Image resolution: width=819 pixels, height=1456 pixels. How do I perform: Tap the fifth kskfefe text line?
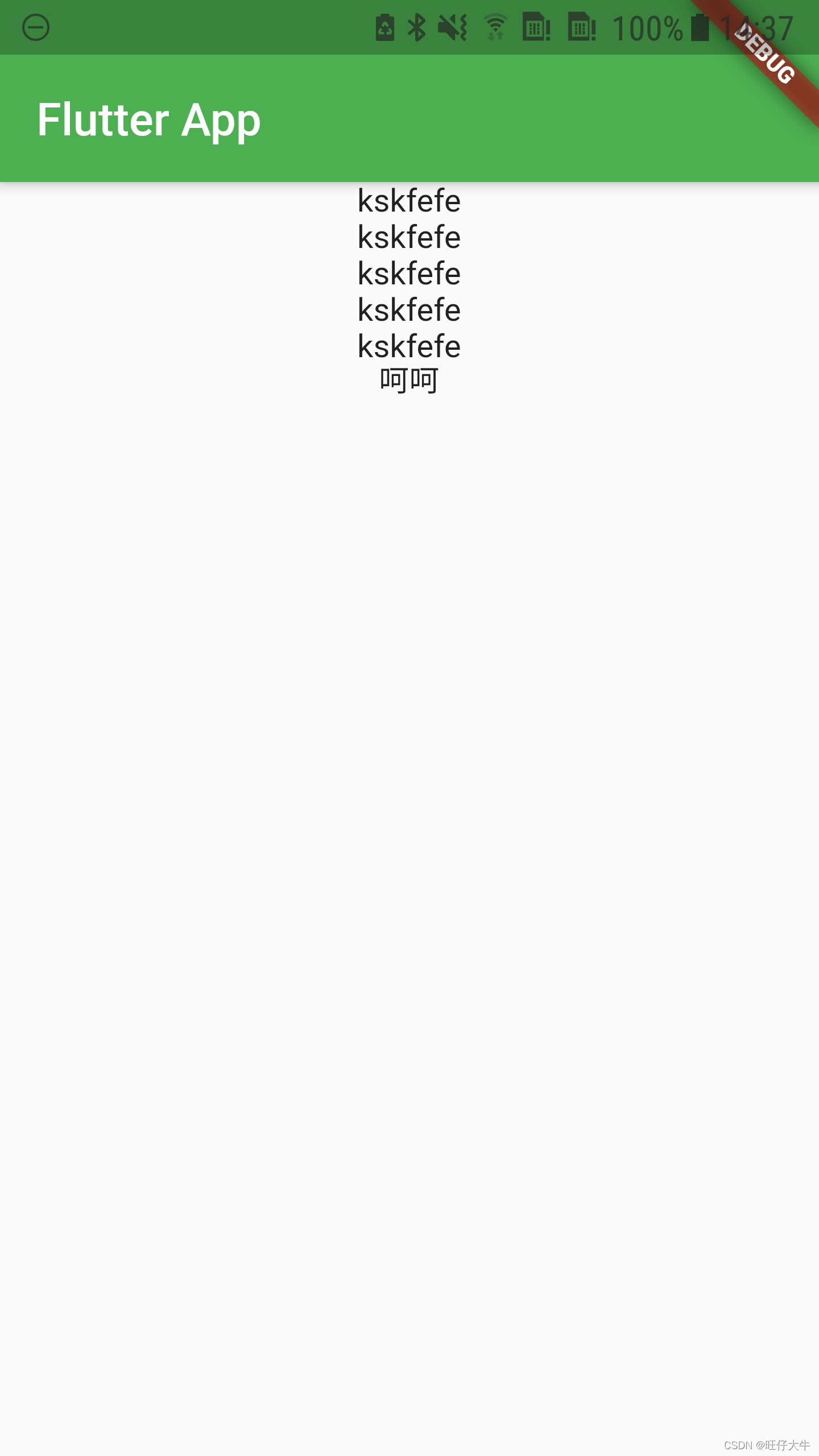point(409,346)
